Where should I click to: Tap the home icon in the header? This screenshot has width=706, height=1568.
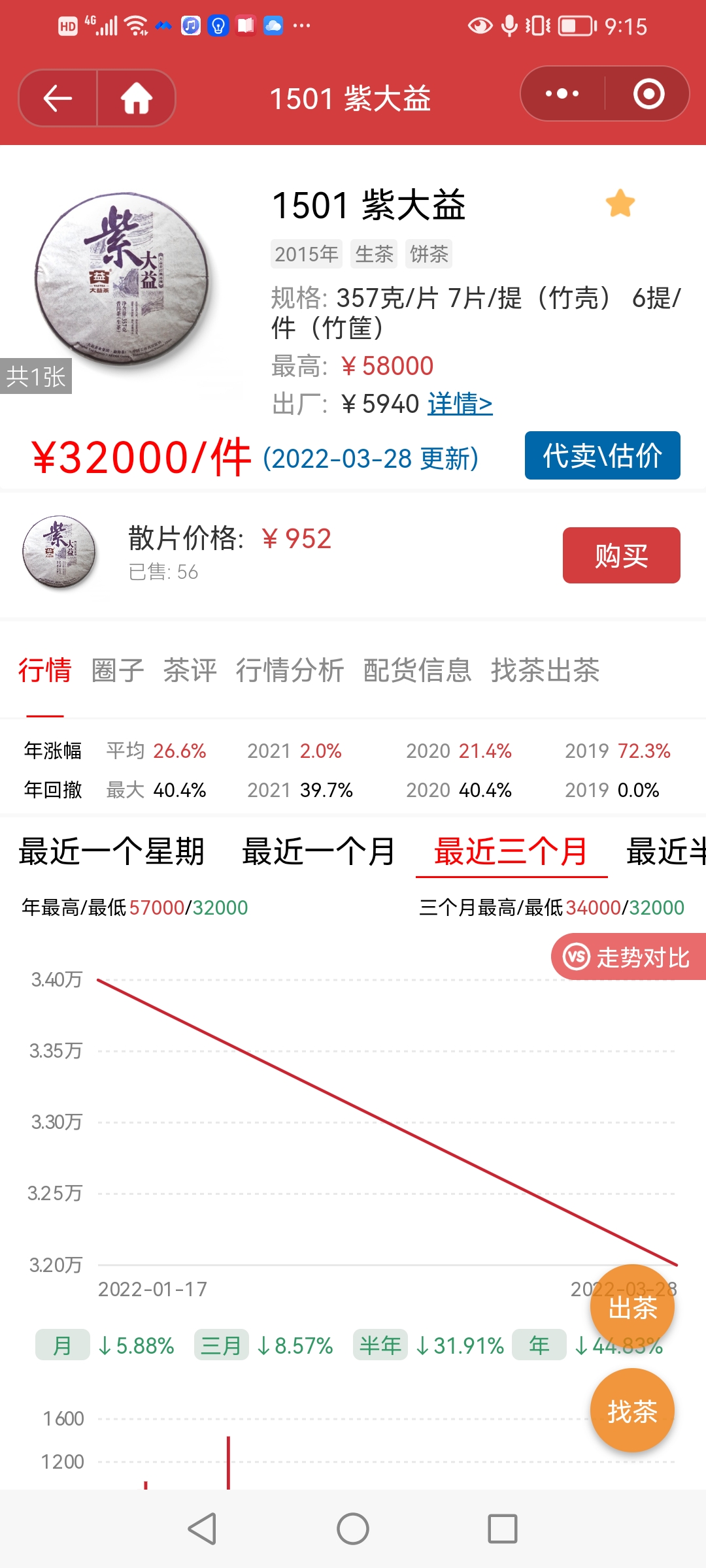(136, 98)
